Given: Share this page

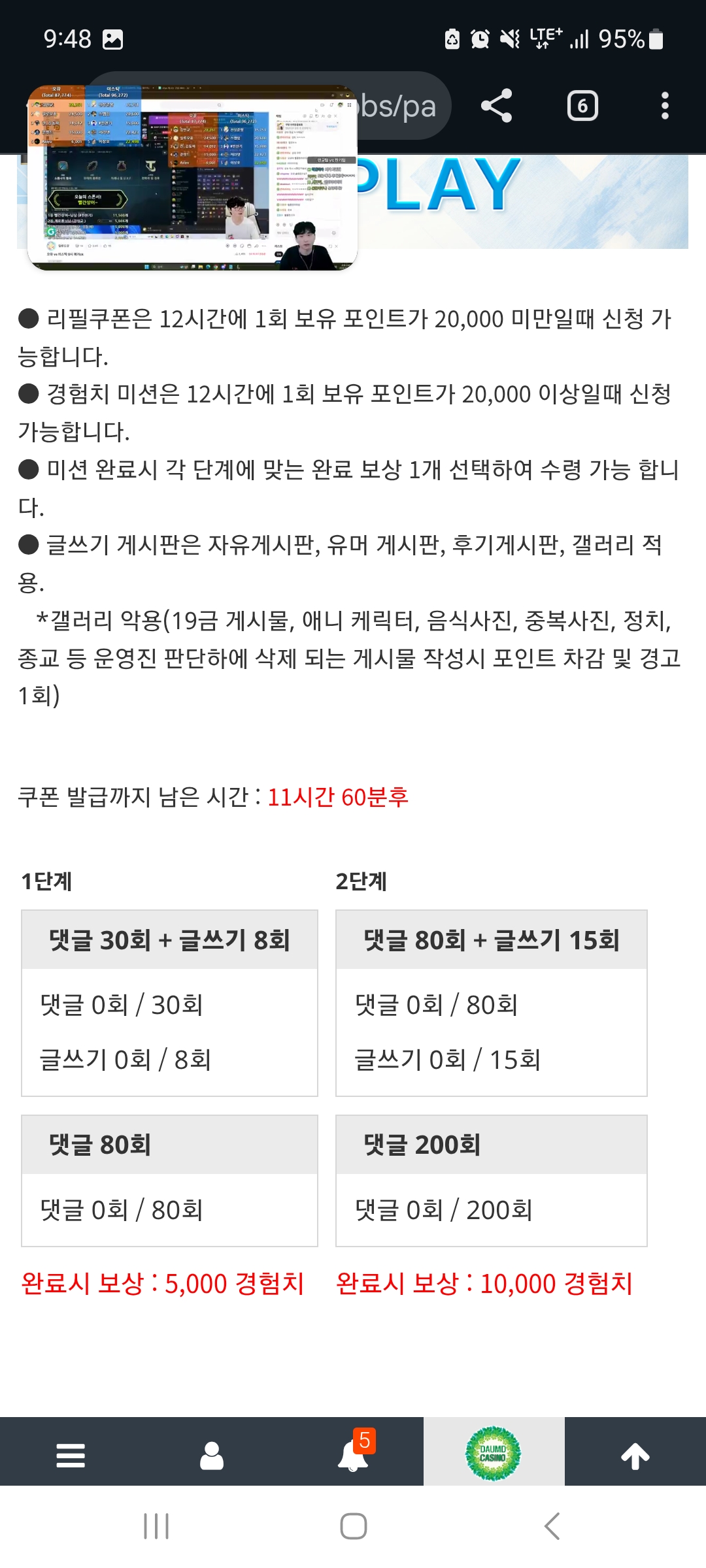Looking at the screenshot, I should click(x=496, y=106).
